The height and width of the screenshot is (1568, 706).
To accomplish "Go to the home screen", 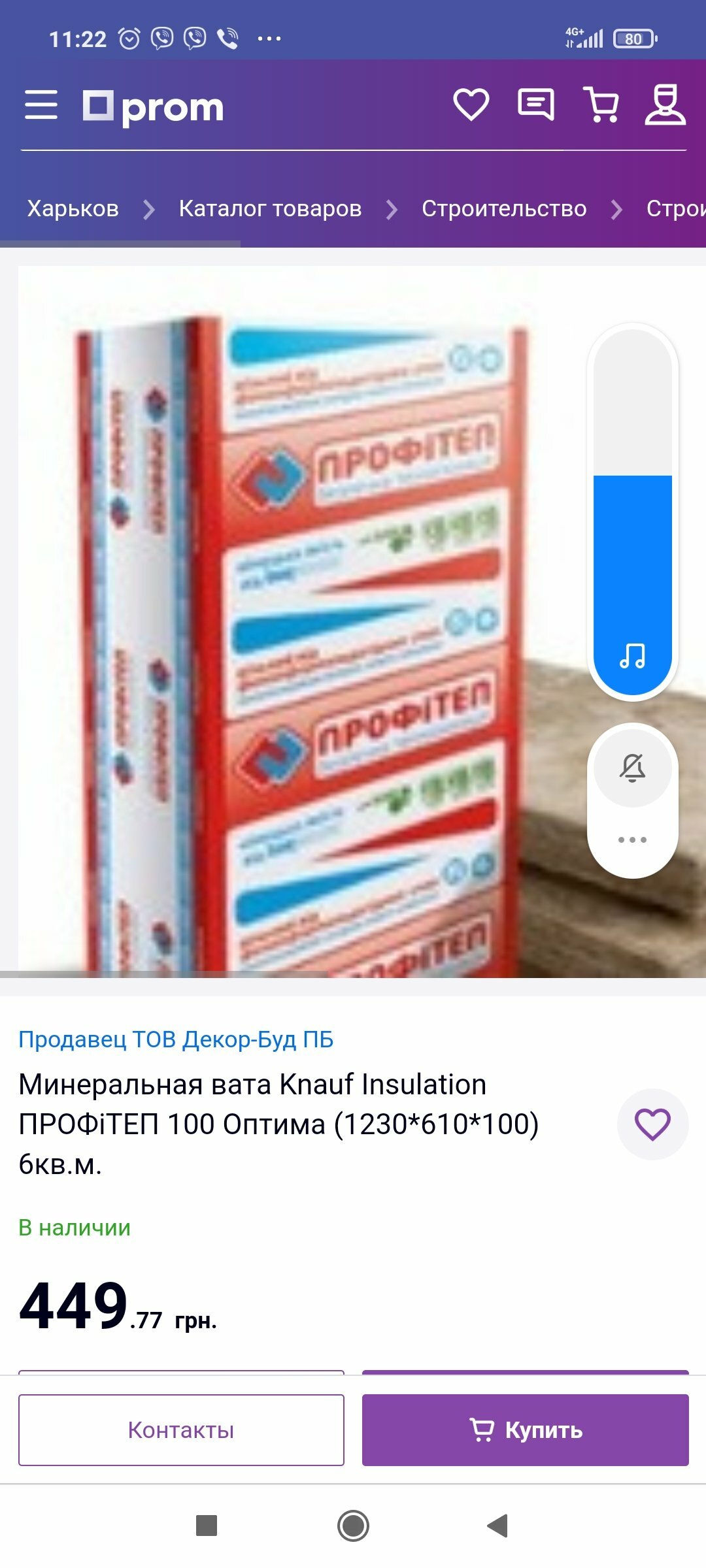I will (x=353, y=1526).
